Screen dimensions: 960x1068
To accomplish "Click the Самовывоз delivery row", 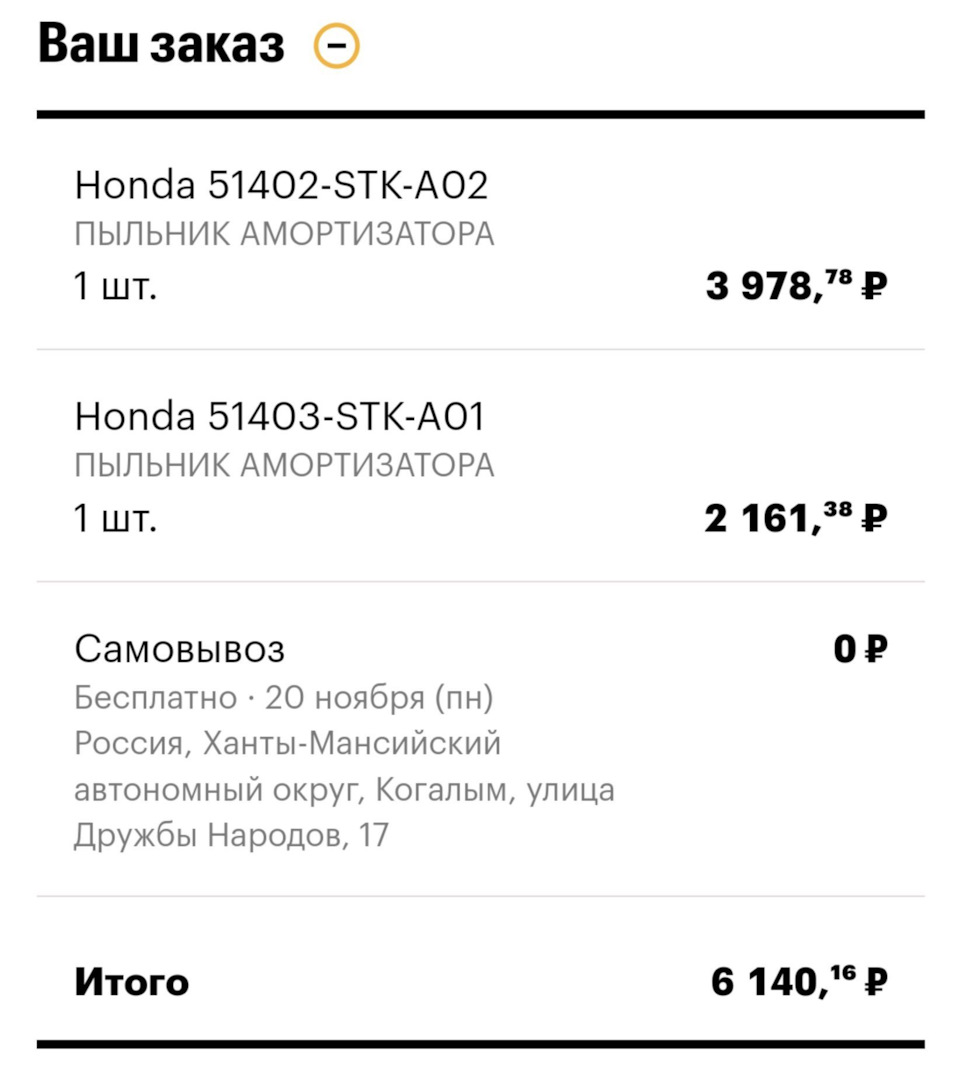I will coord(179,649).
